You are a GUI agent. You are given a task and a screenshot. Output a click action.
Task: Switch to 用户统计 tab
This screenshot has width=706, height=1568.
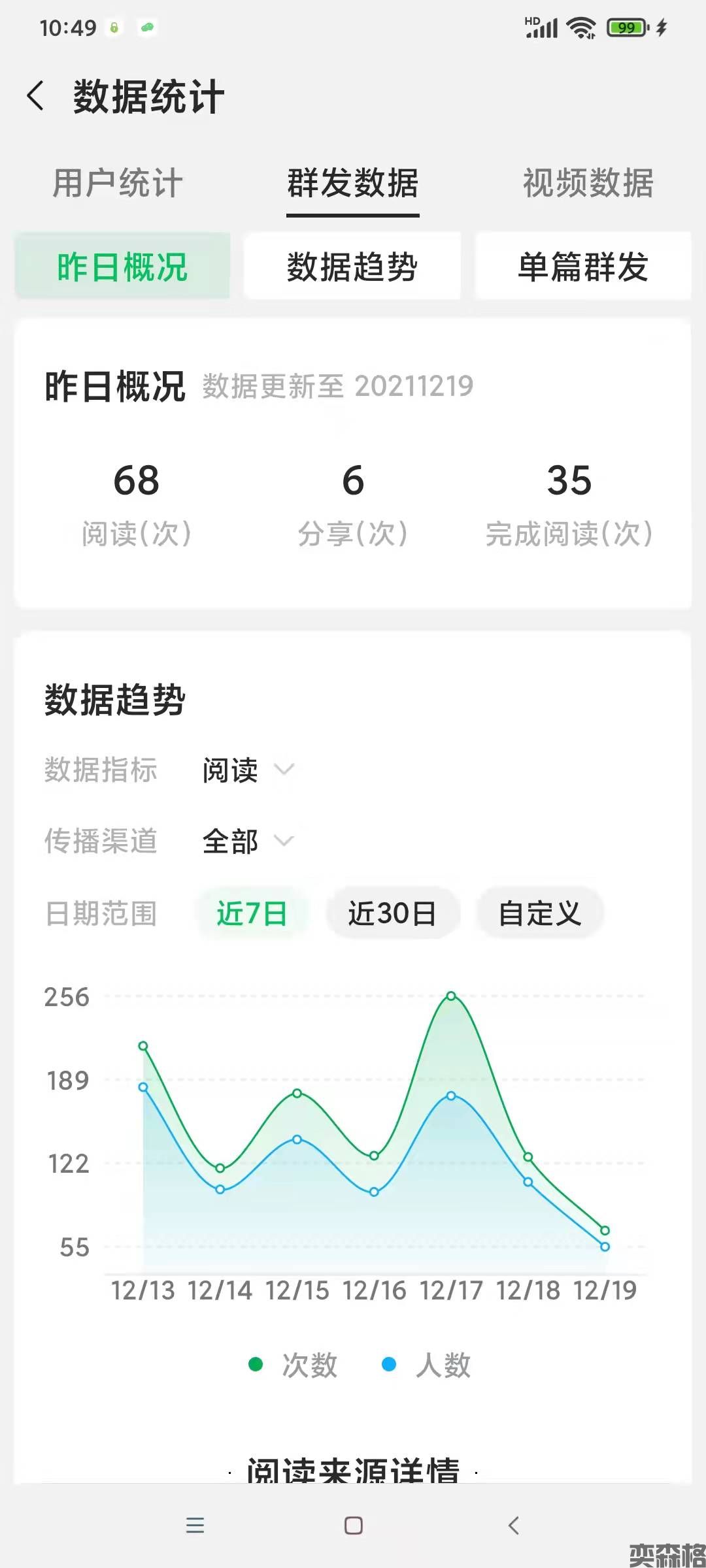pos(118,183)
